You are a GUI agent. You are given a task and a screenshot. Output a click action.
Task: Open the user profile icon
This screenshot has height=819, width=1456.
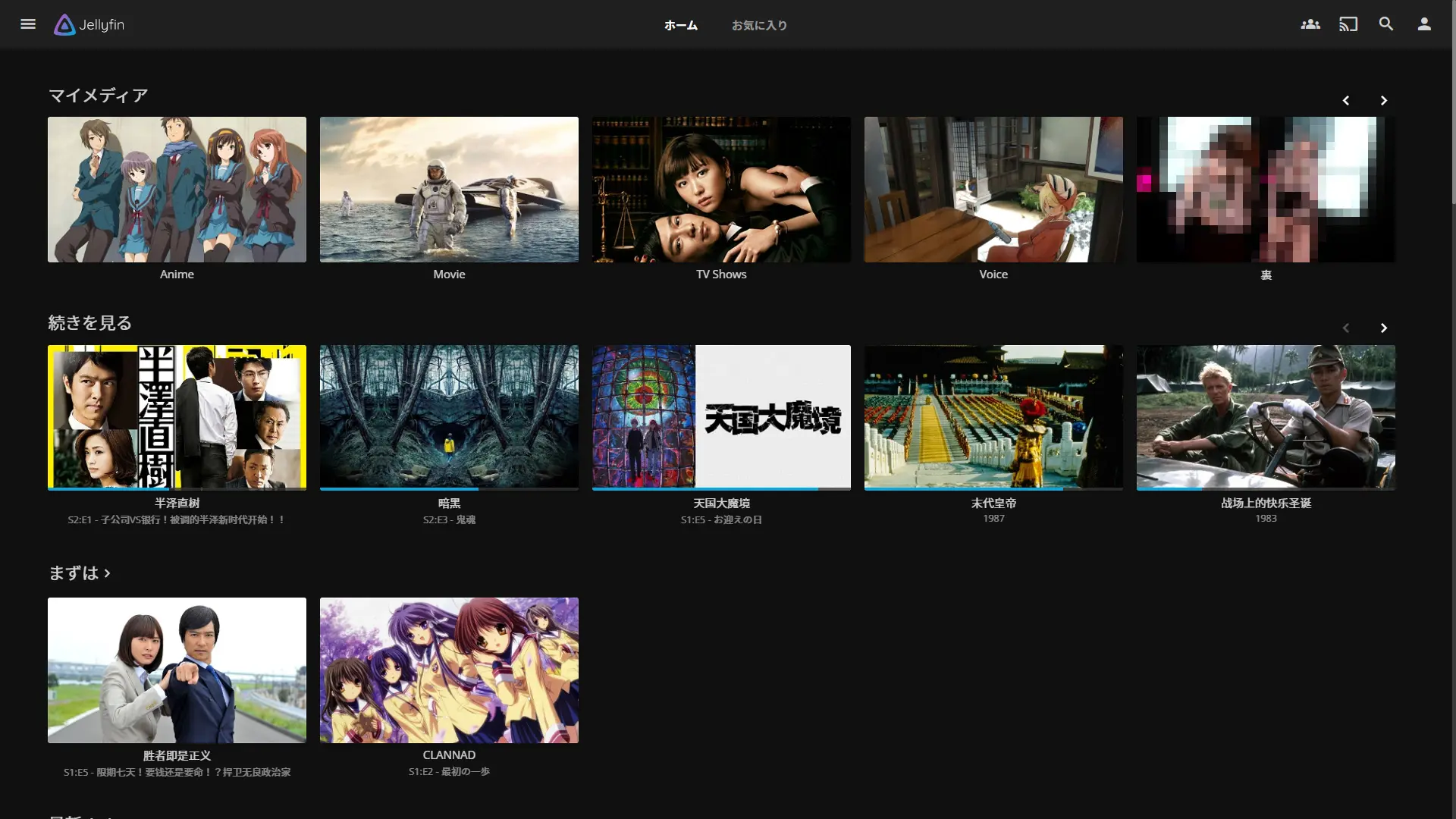(1424, 24)
